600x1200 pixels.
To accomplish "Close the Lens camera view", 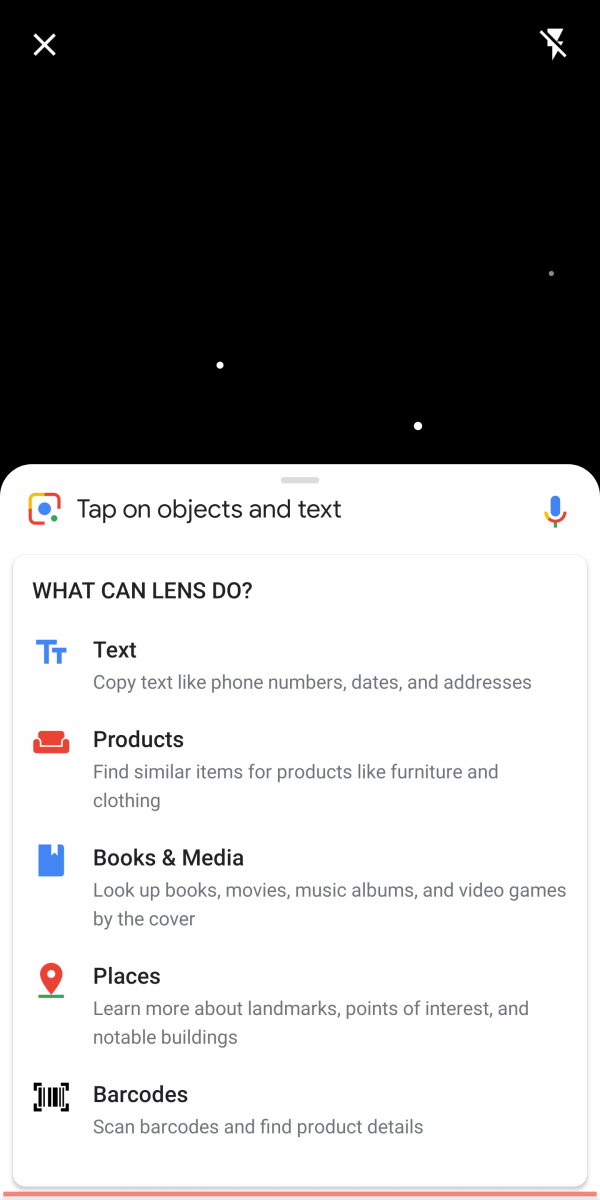I will tap(44, 44).
